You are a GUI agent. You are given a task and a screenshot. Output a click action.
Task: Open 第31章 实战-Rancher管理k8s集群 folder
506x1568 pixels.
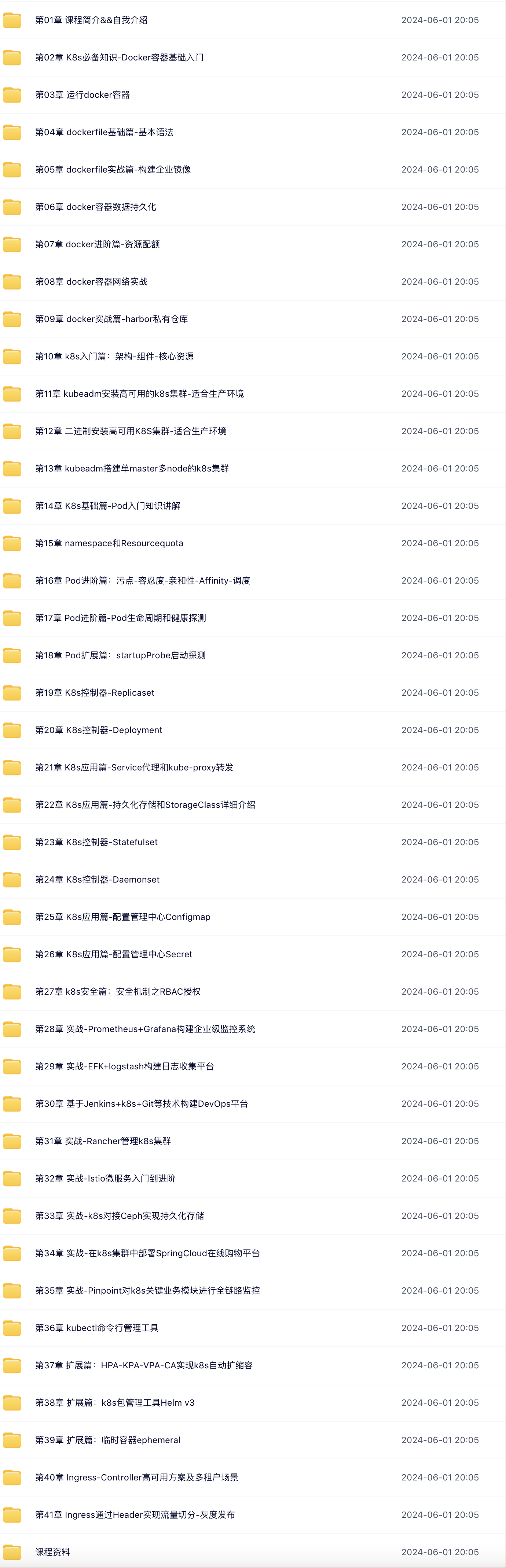click(103, 1141)
